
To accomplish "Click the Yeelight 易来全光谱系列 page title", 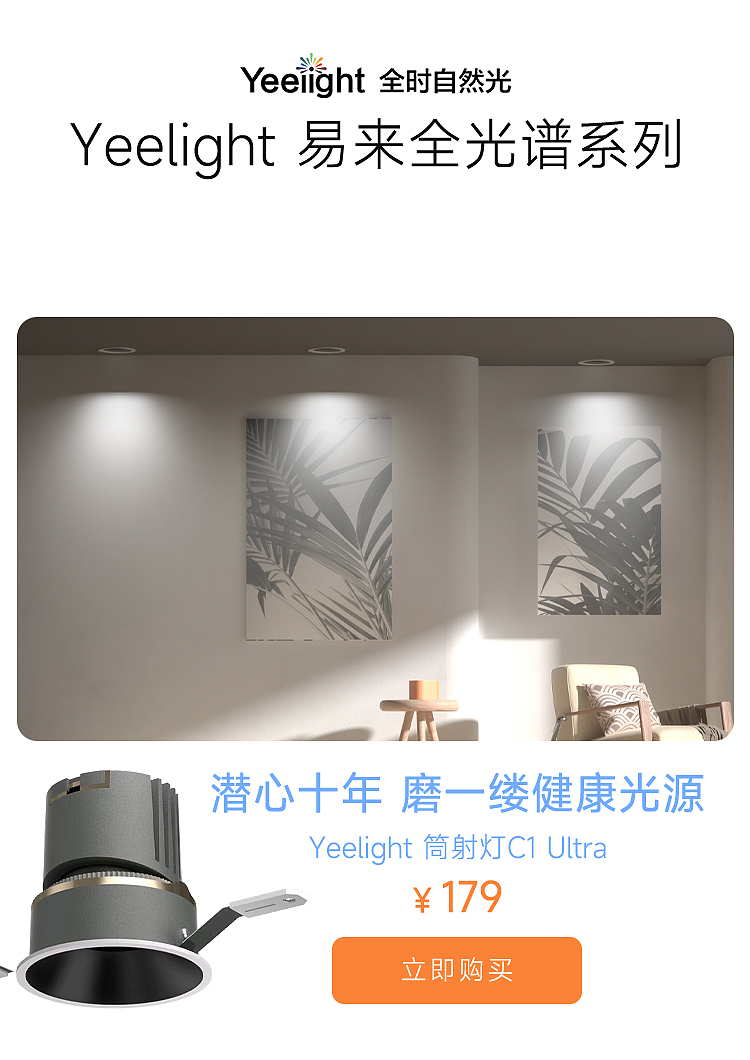I will [x=375, y=145].
